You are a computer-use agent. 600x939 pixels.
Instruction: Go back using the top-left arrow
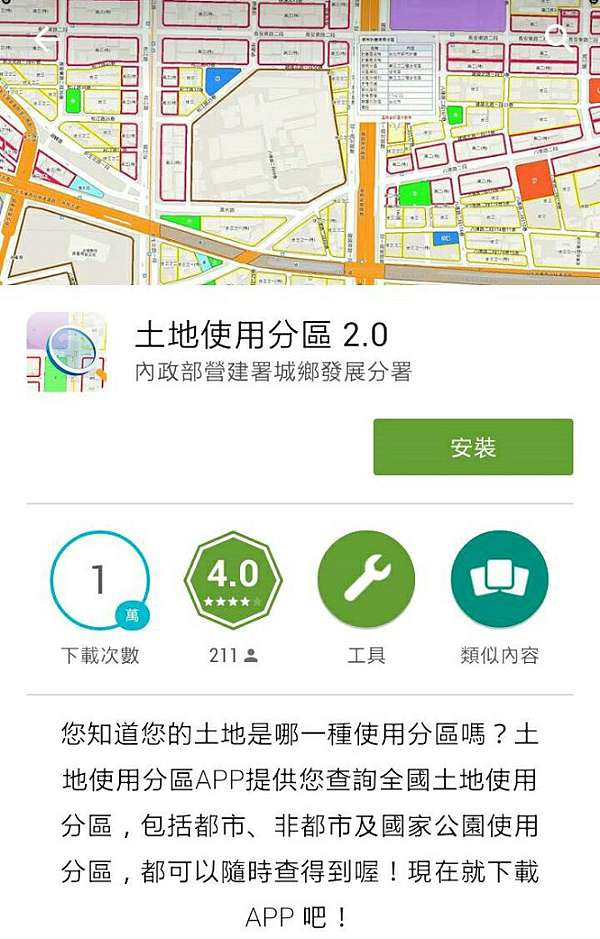tap(40, 38)
